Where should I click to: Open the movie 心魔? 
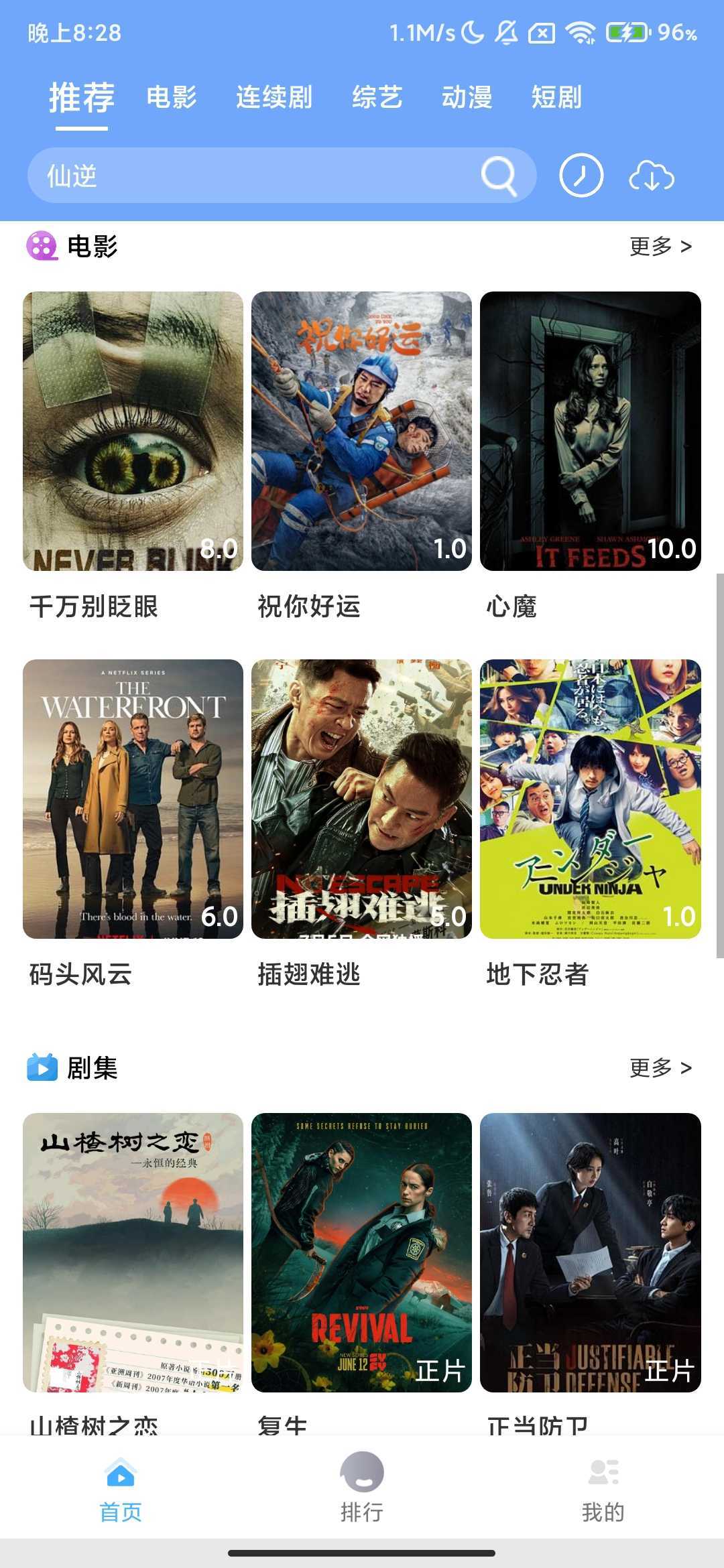coord(590,432)
